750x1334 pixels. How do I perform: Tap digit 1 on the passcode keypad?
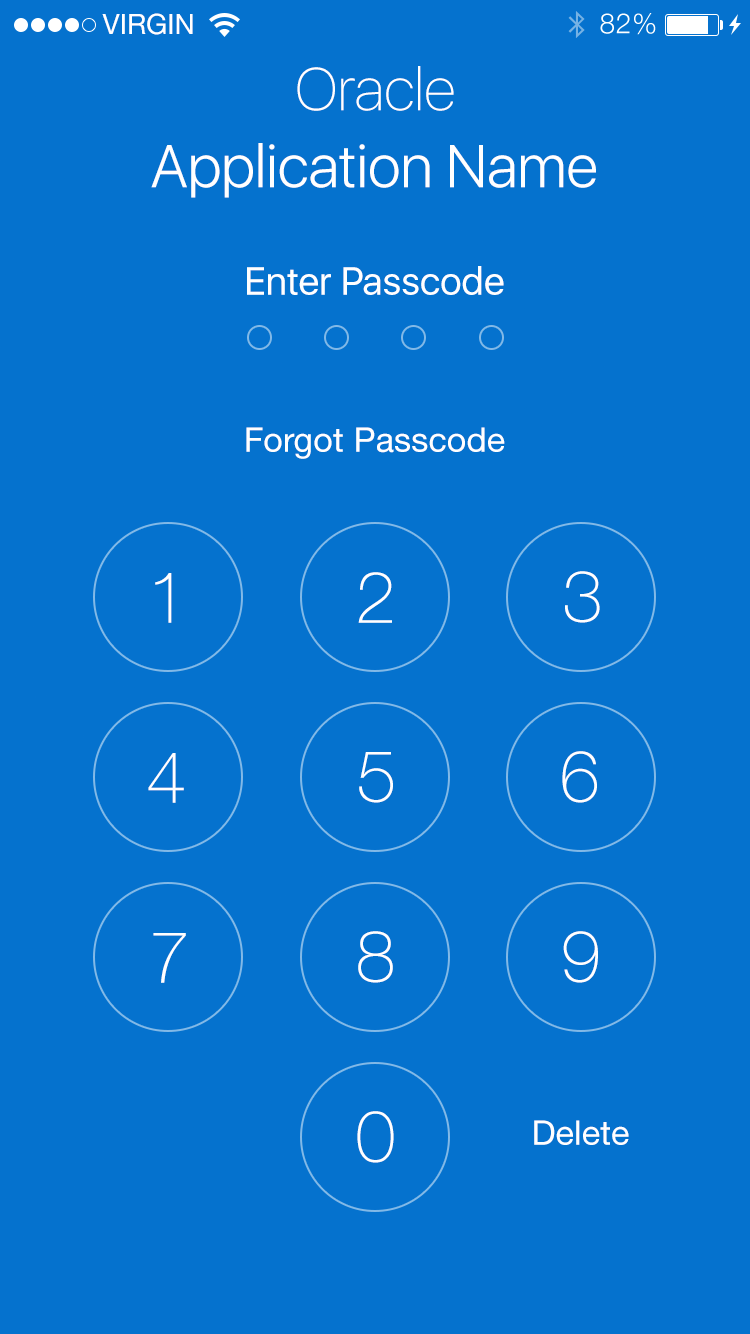click(168, 597)
